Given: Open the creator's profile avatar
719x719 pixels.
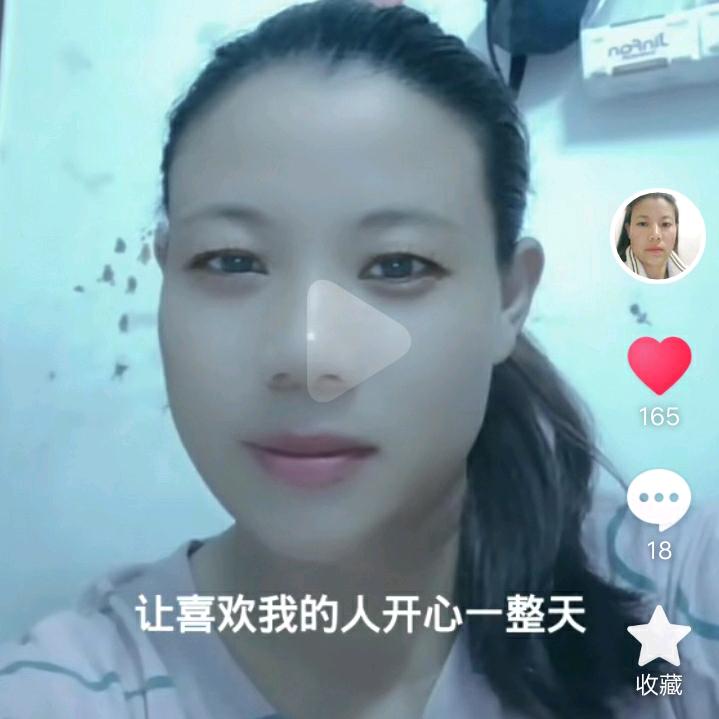Looking at the screenshot, I should [658, 236].
